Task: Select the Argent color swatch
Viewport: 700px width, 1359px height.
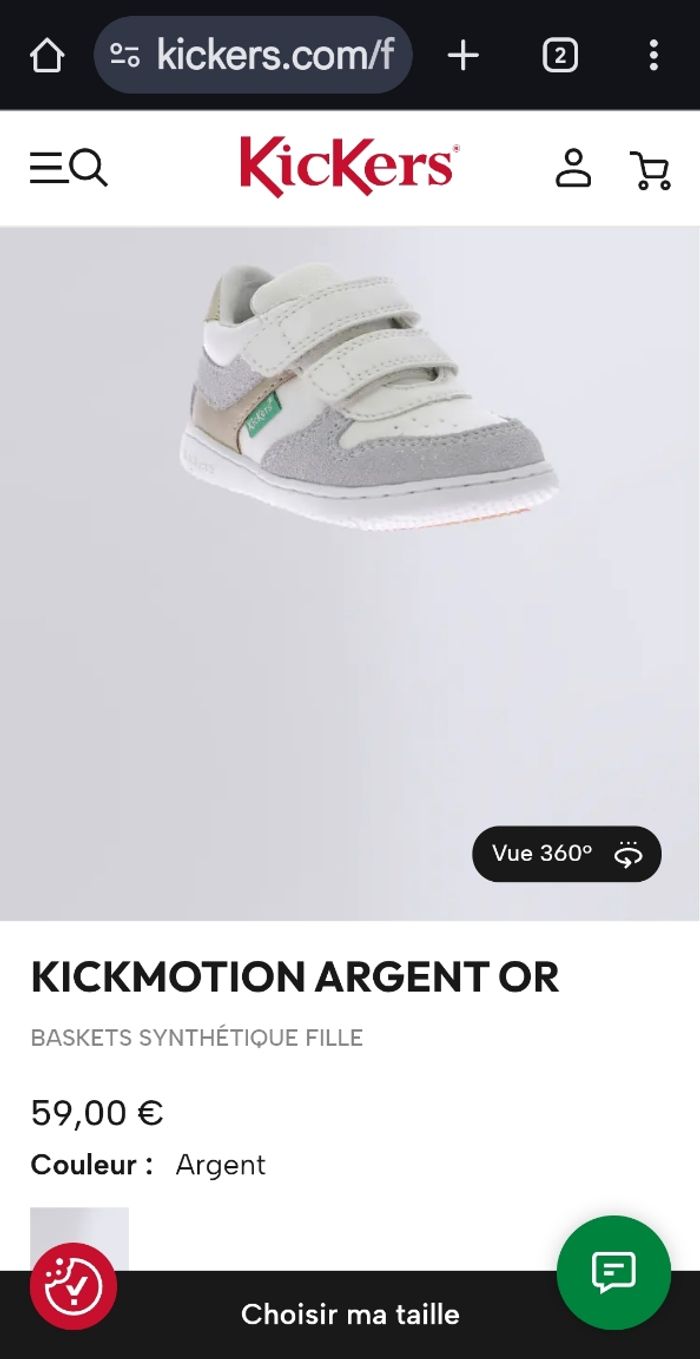Action: pyautogui.click(x=79, y=1238)
